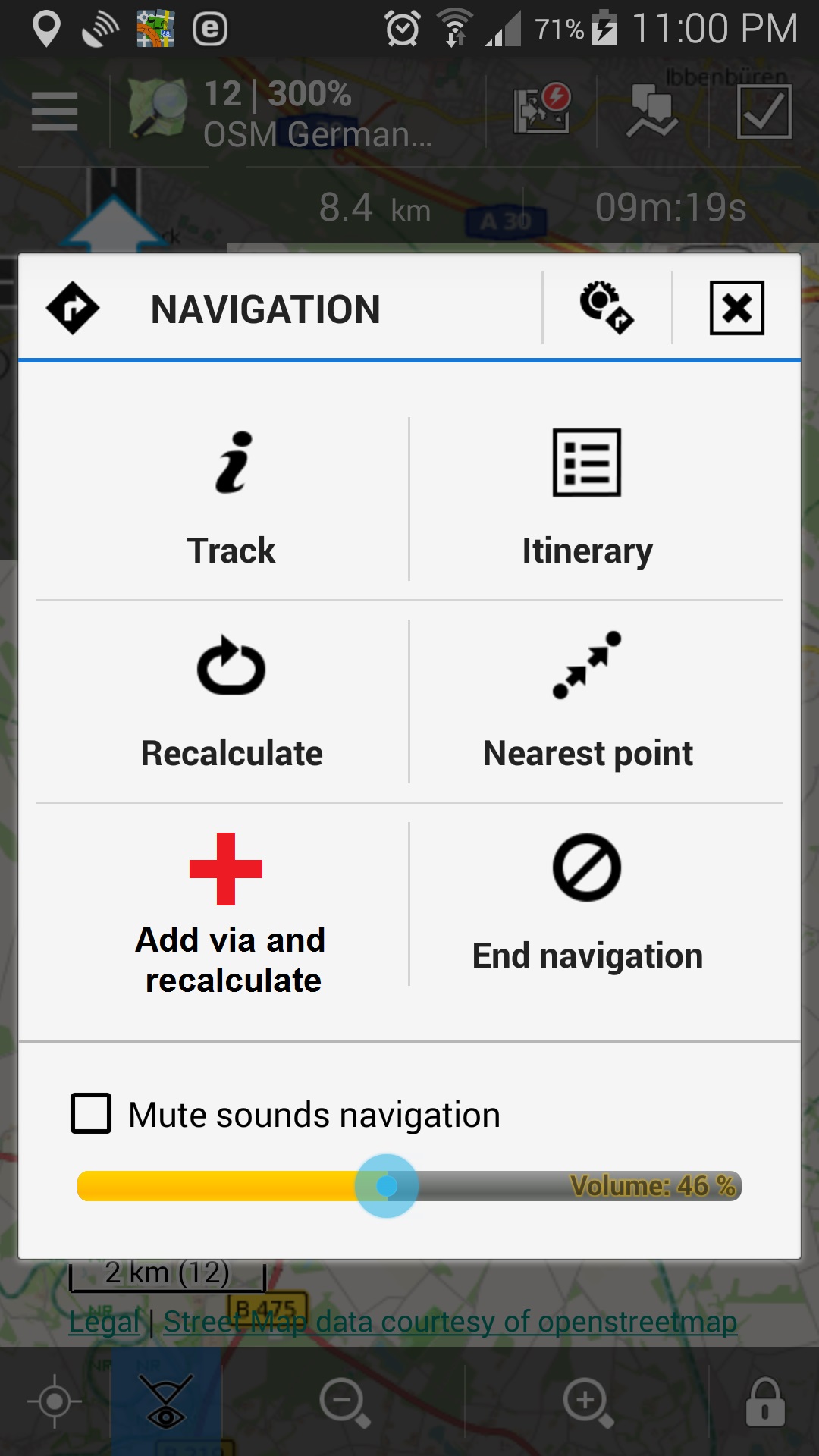The width and height of the screenshot is (819, 1456).
Task: Open navigation settings gear icon
Action: (606, 308)
